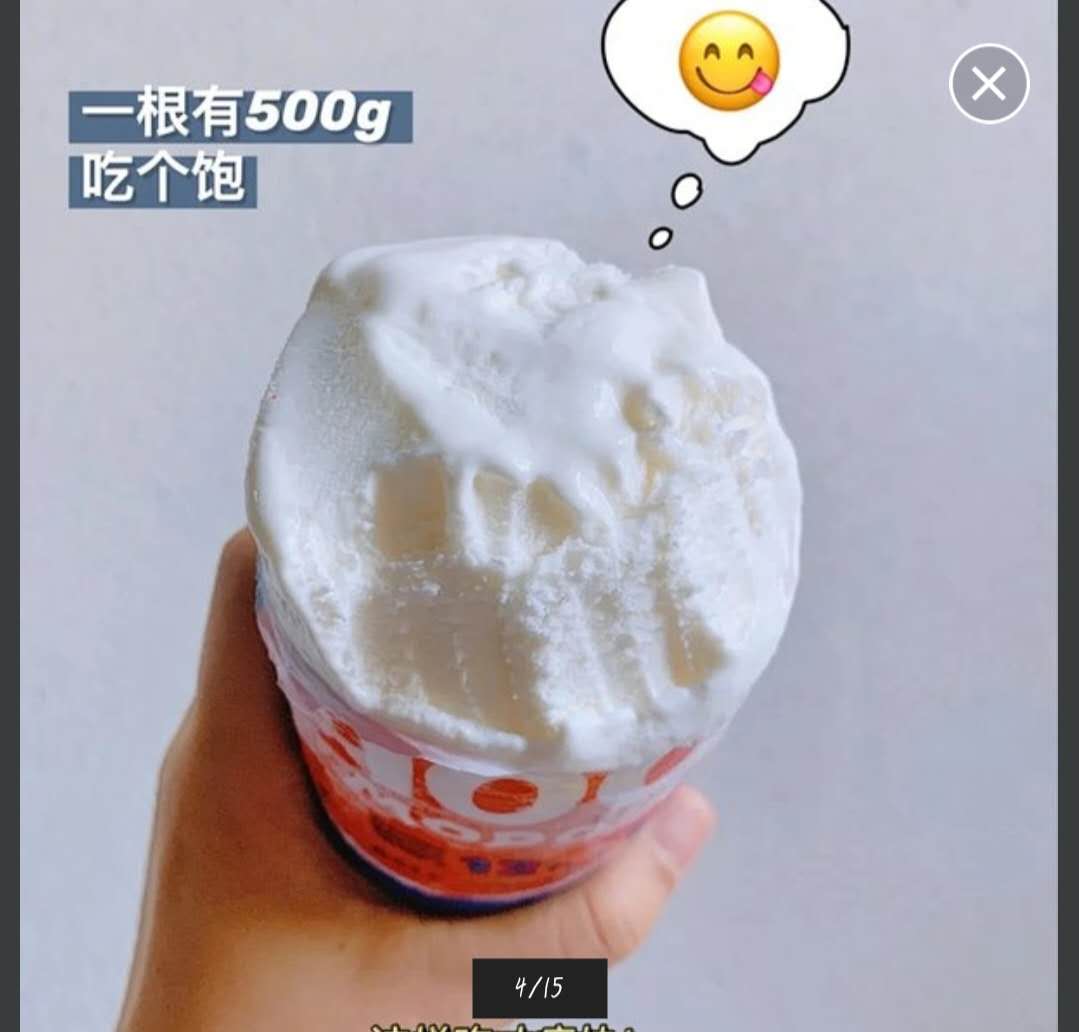Close the full-screen image viewer
Image resolution: width=1079 pixels, height=1032 pixels.
(x=988, y=84)
